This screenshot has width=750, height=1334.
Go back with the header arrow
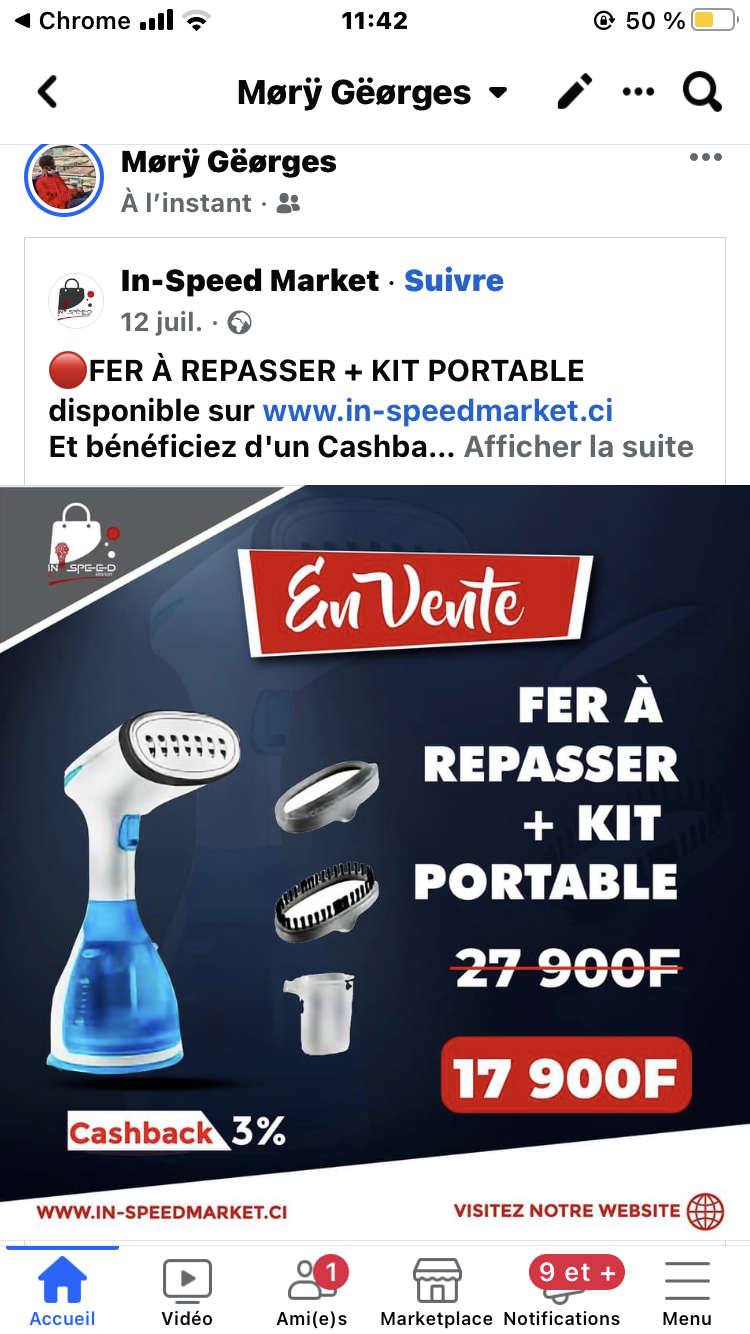(47, 92)
